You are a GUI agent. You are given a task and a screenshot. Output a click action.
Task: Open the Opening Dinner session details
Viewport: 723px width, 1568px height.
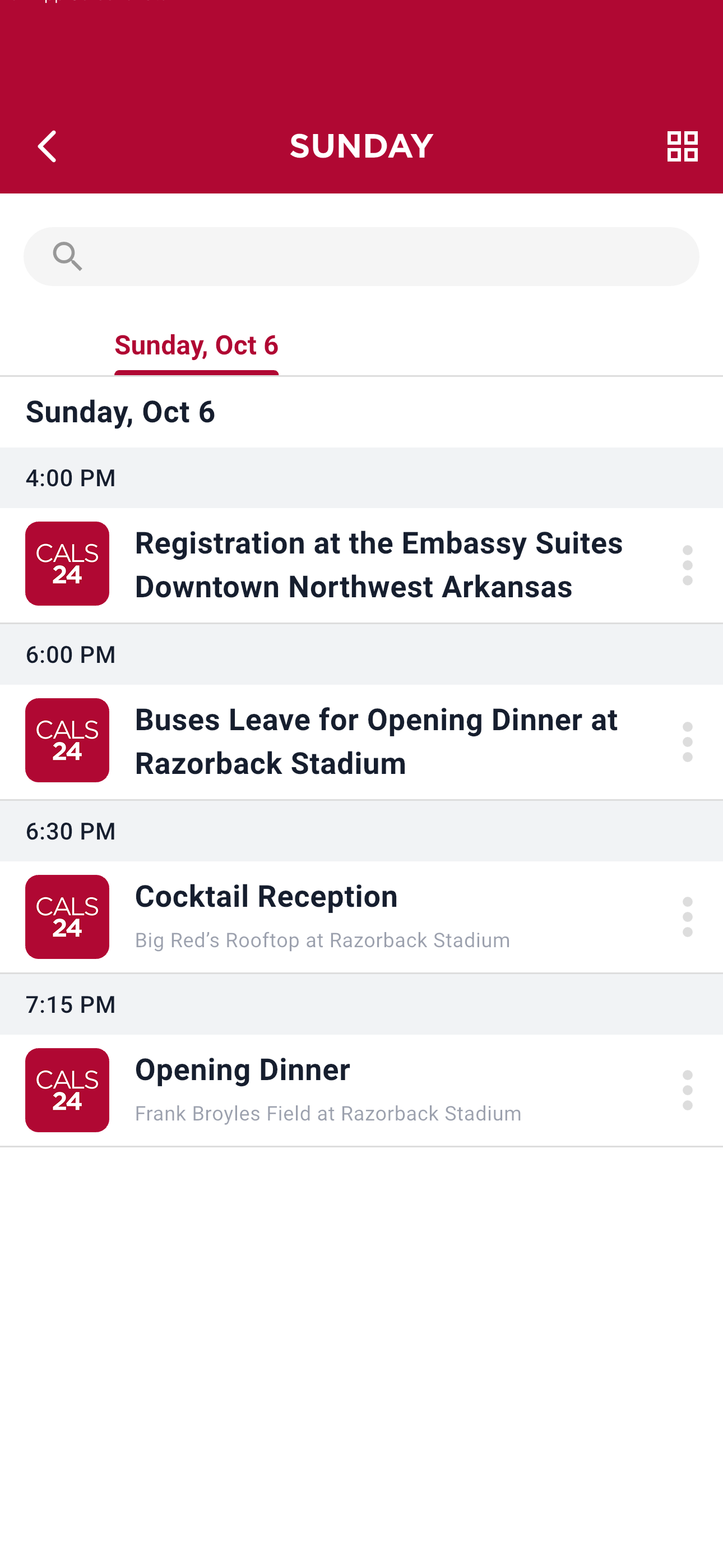click(361, 1090)
